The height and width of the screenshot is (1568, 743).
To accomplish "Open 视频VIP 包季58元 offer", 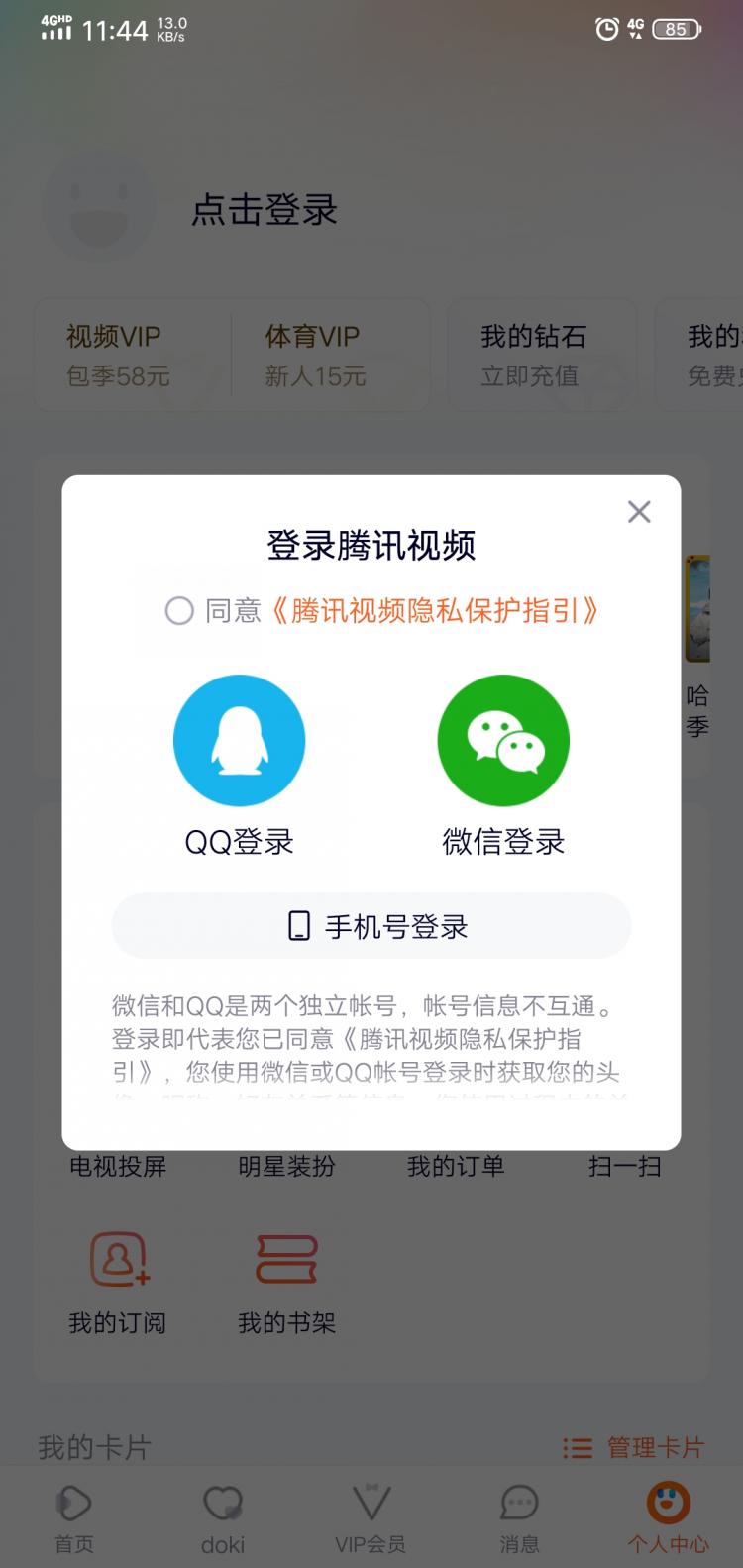I will coord(134,355).
